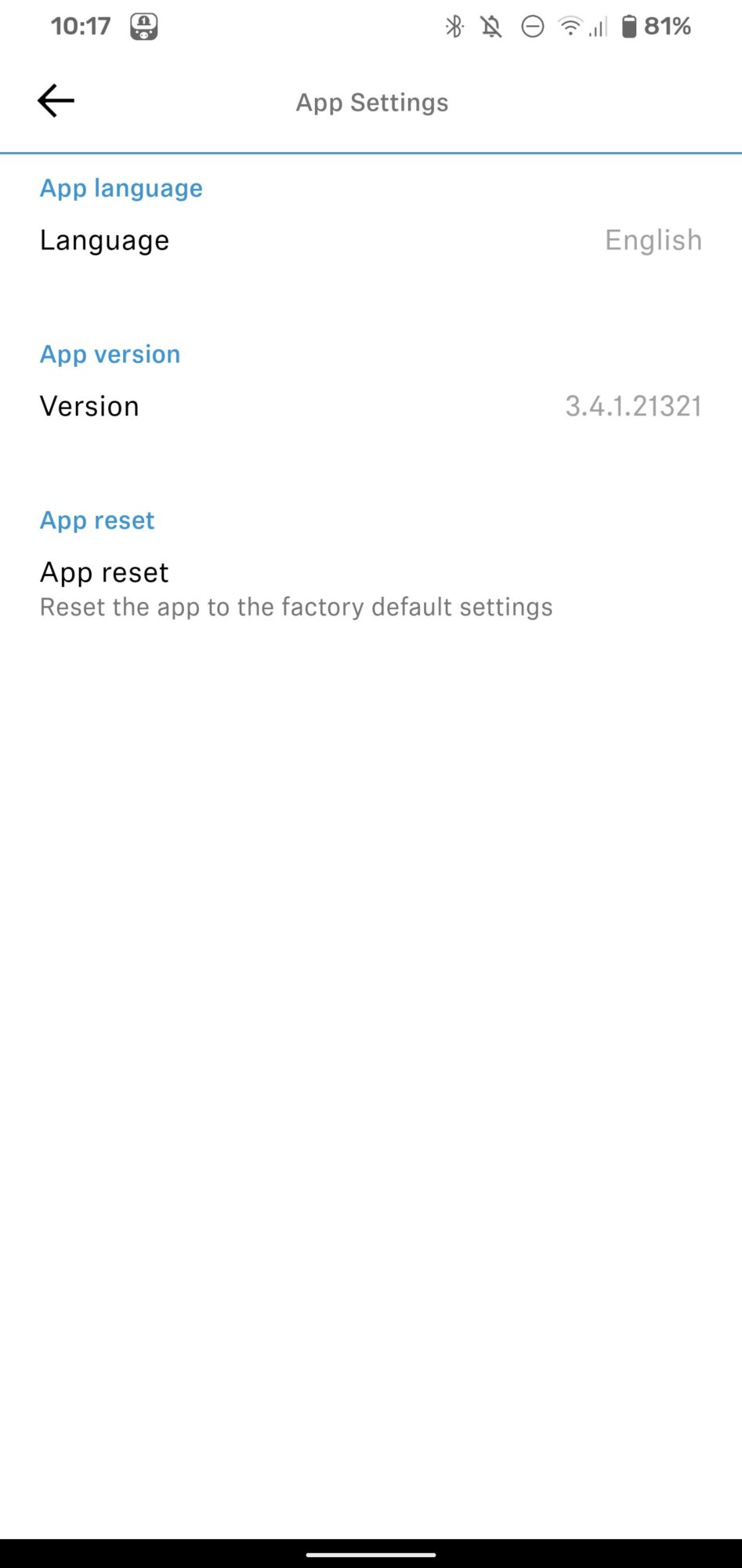Go back from App Settings

tap(56, 101)
